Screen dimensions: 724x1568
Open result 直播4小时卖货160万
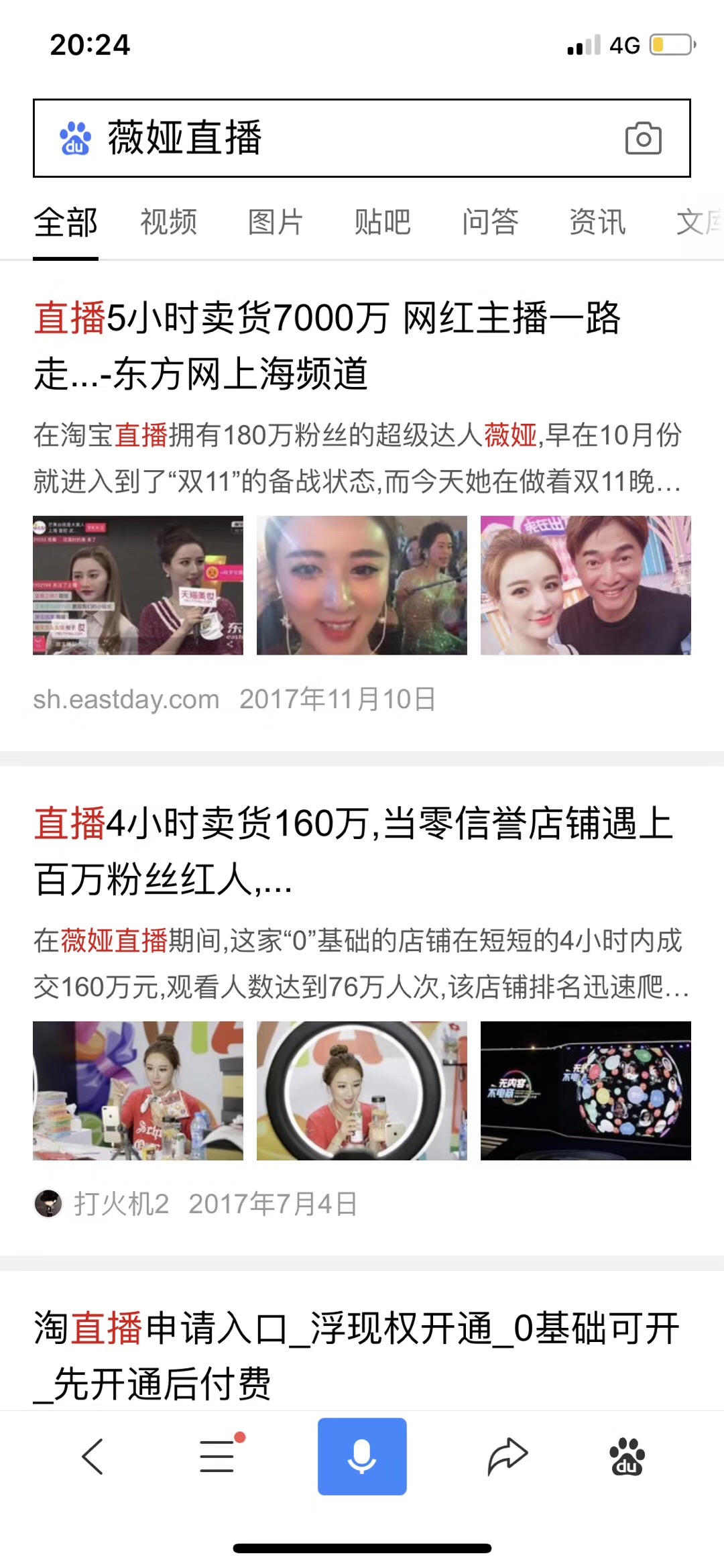coord(353,850)
